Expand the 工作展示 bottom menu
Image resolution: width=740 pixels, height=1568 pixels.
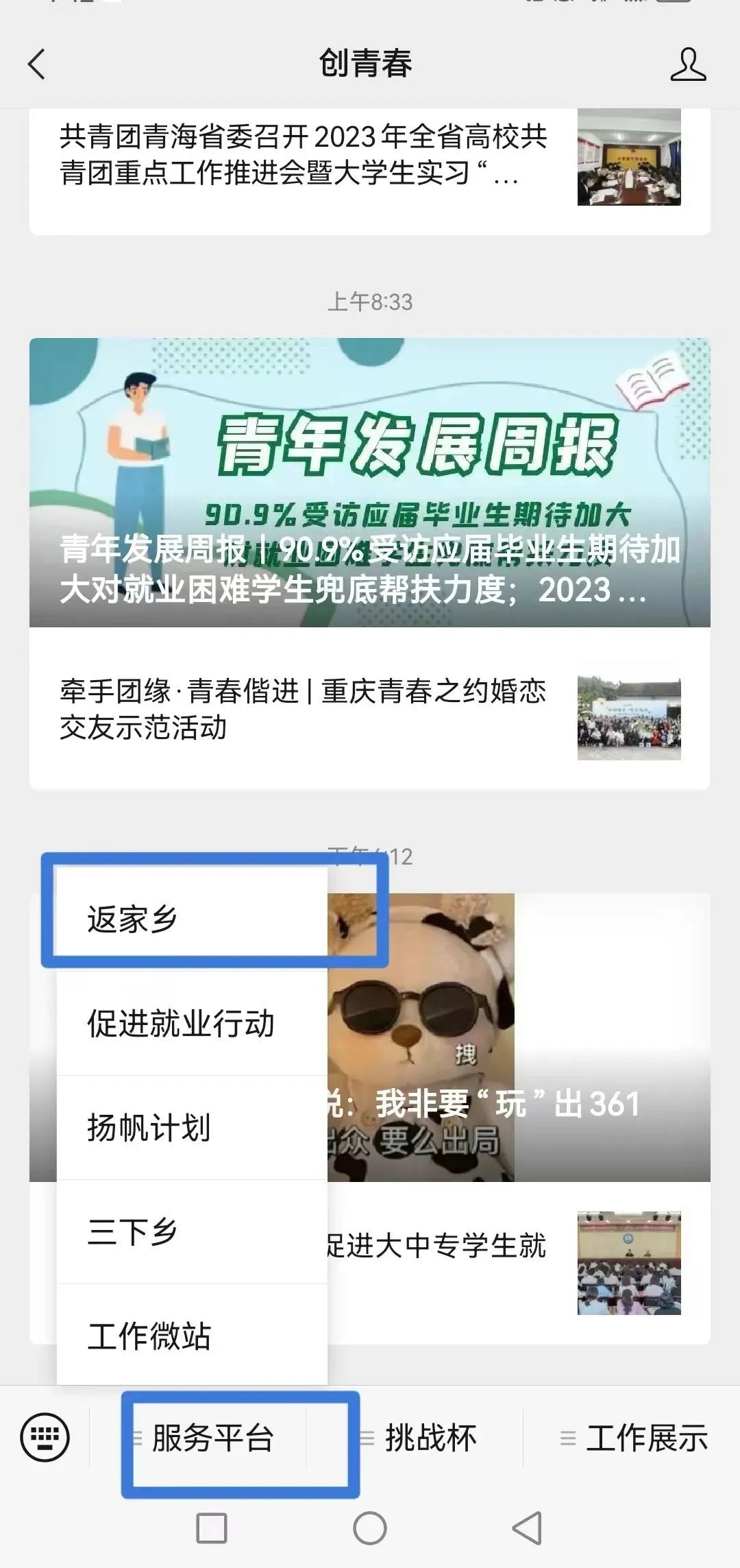(644, 1437)
